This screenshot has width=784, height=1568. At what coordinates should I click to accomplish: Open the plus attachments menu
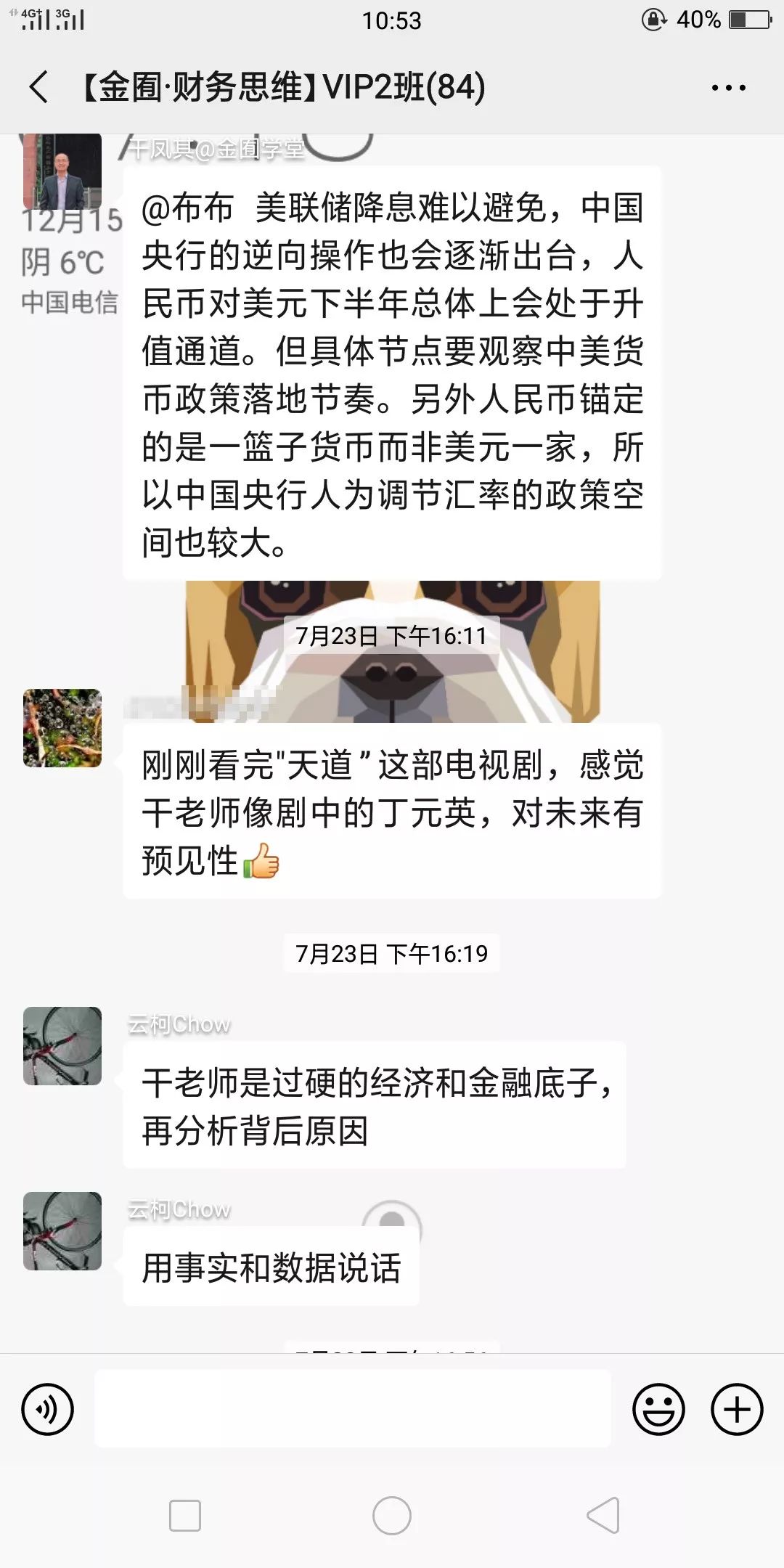coord(737,1410)
